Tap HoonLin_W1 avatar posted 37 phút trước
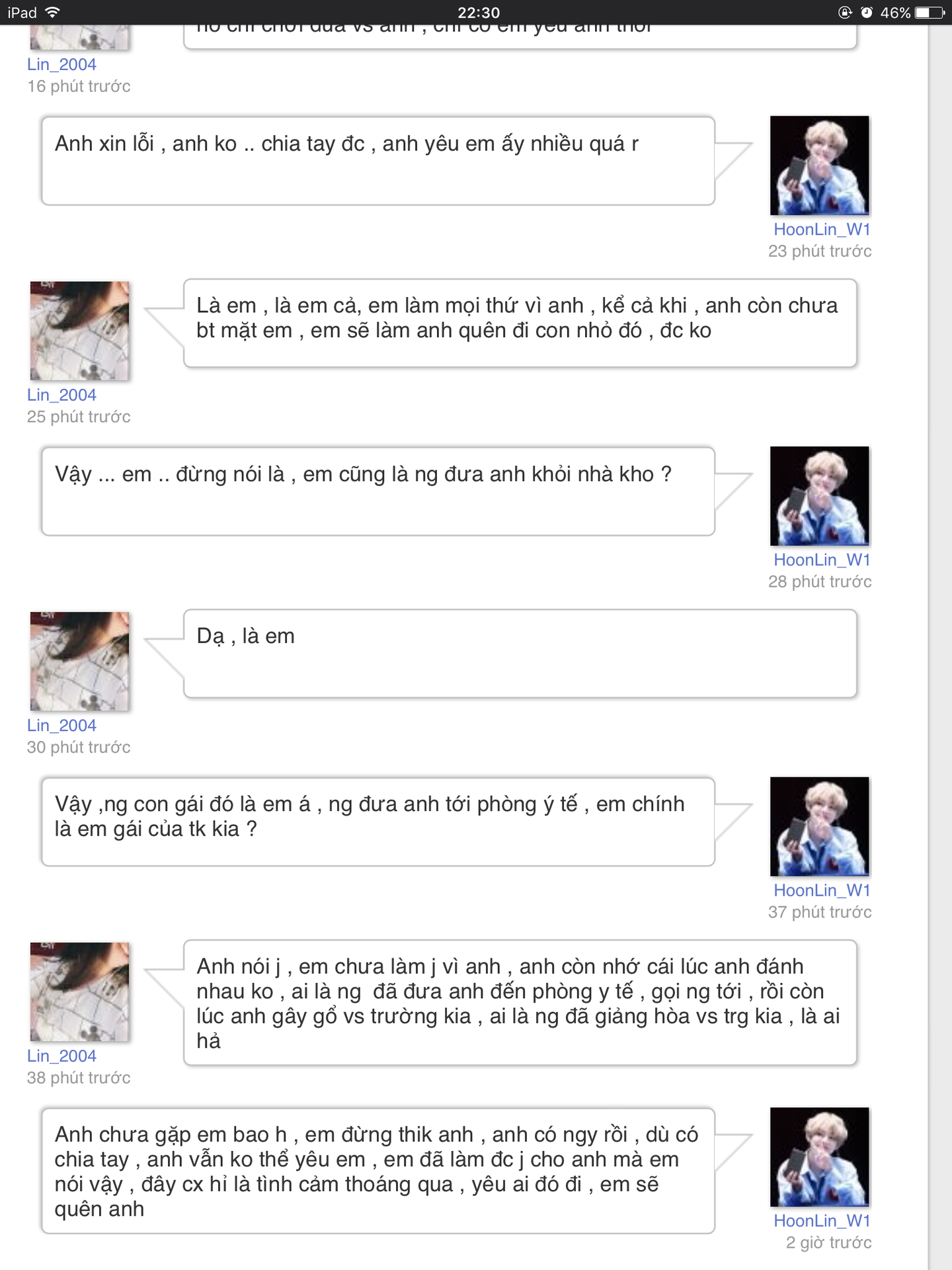Image resolution: width=952 pixels, height=1270 pixels. 820,827
